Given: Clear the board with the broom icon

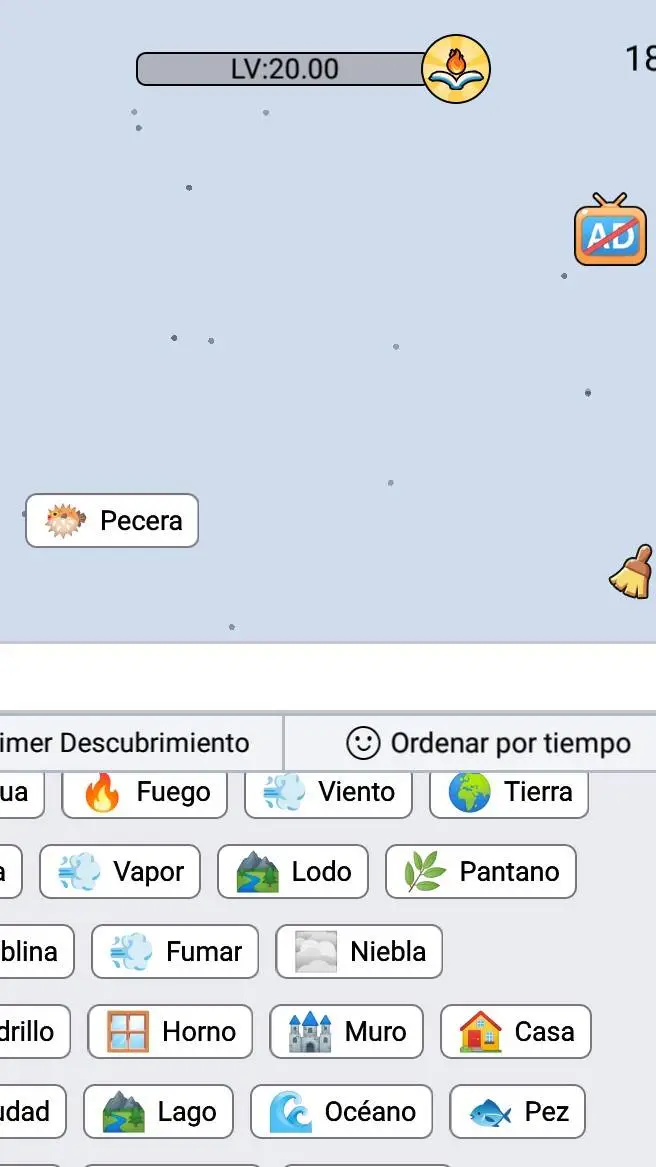Looking at the screenshot, I should point(632,572).
